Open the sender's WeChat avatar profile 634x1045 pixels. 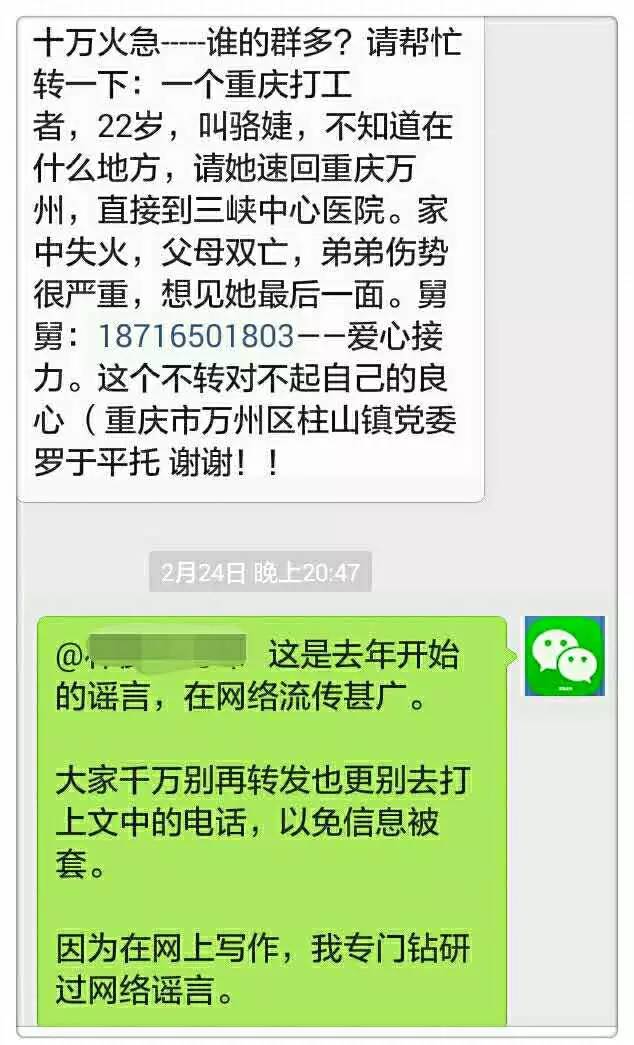click(565, 656)
